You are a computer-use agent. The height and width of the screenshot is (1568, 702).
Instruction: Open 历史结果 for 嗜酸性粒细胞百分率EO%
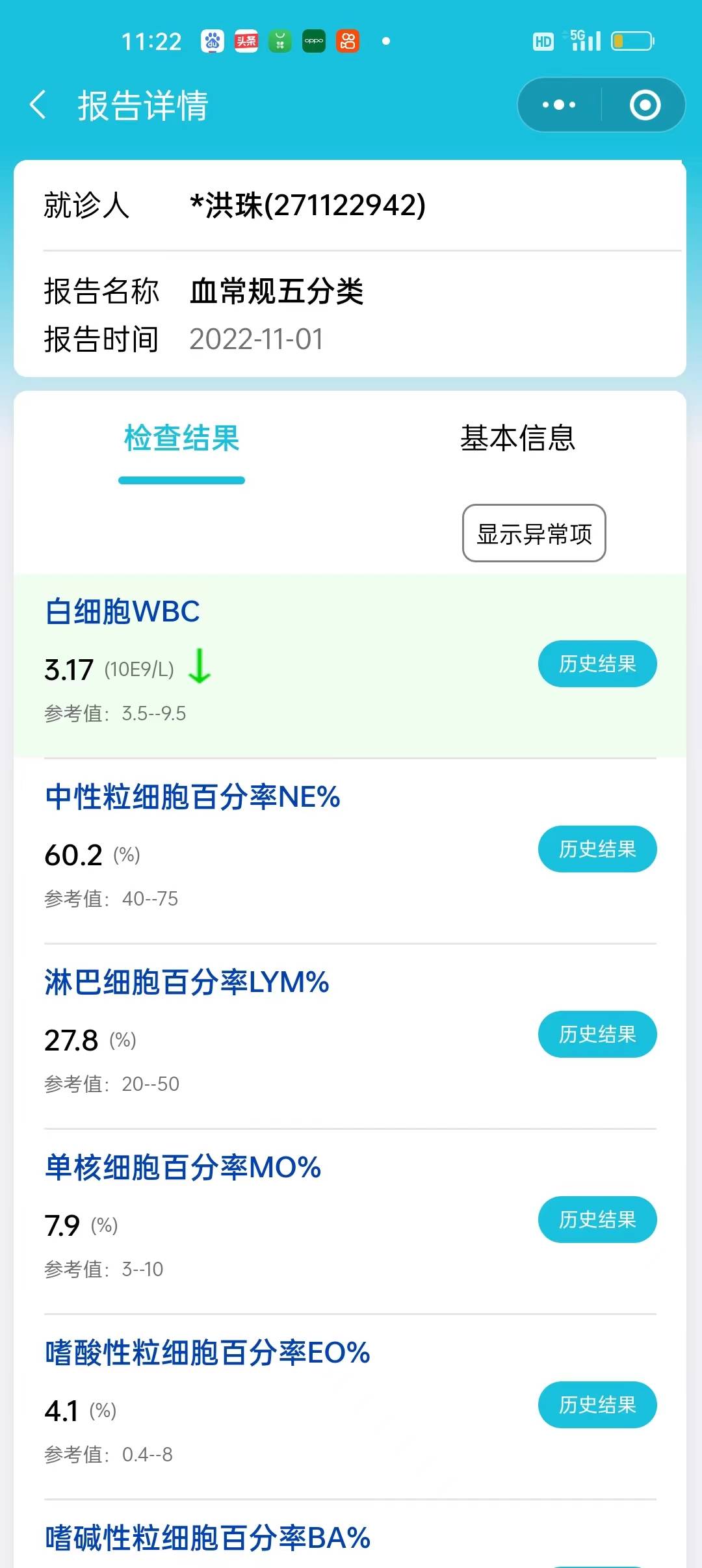tap(597, 1405)
